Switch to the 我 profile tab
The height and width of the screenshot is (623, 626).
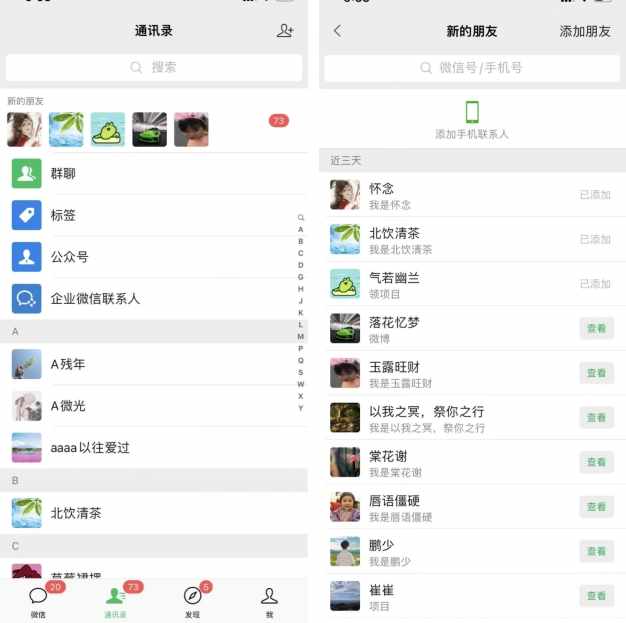pos(269,601)
